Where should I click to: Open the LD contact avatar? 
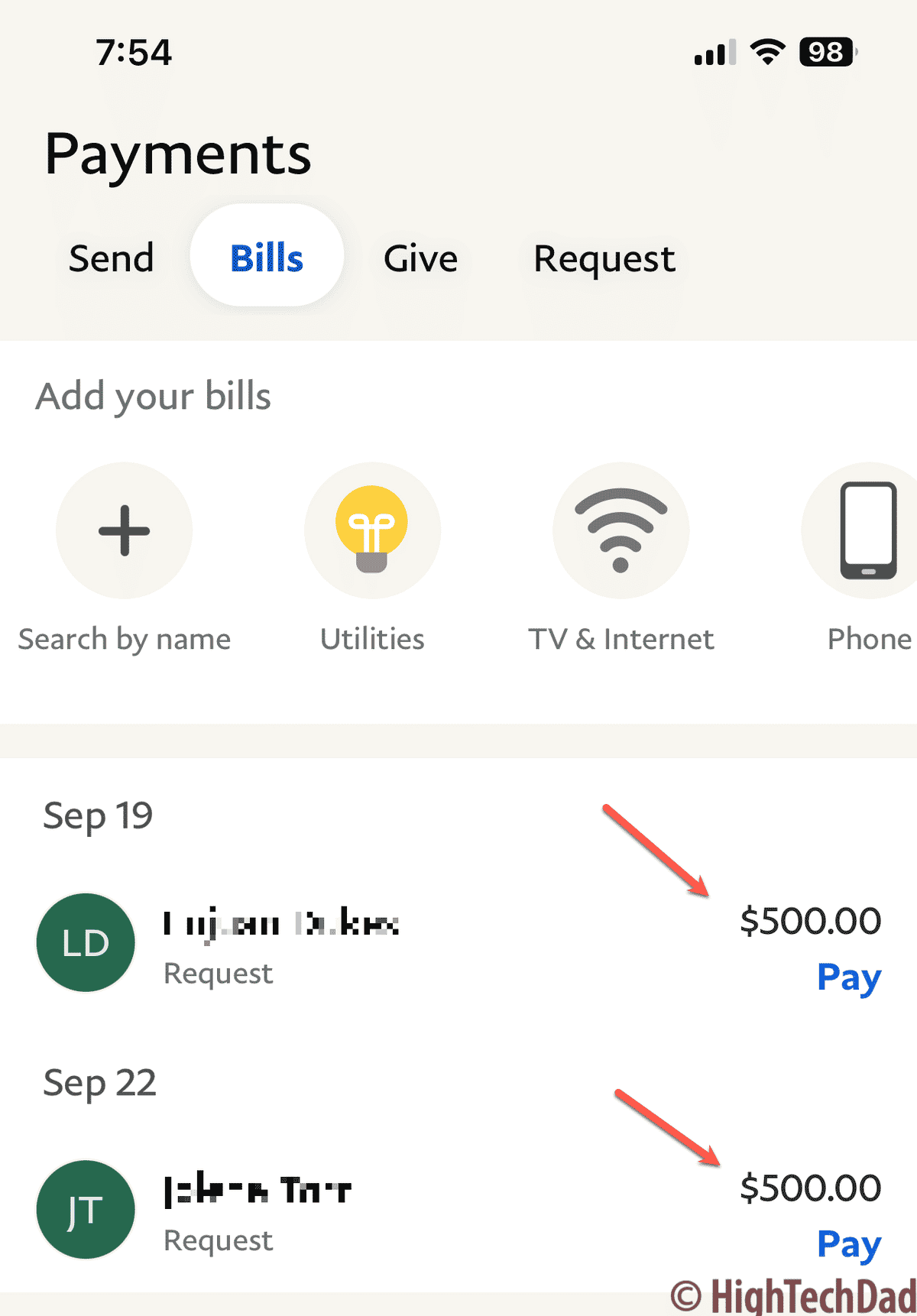click(x=85, y=942)
